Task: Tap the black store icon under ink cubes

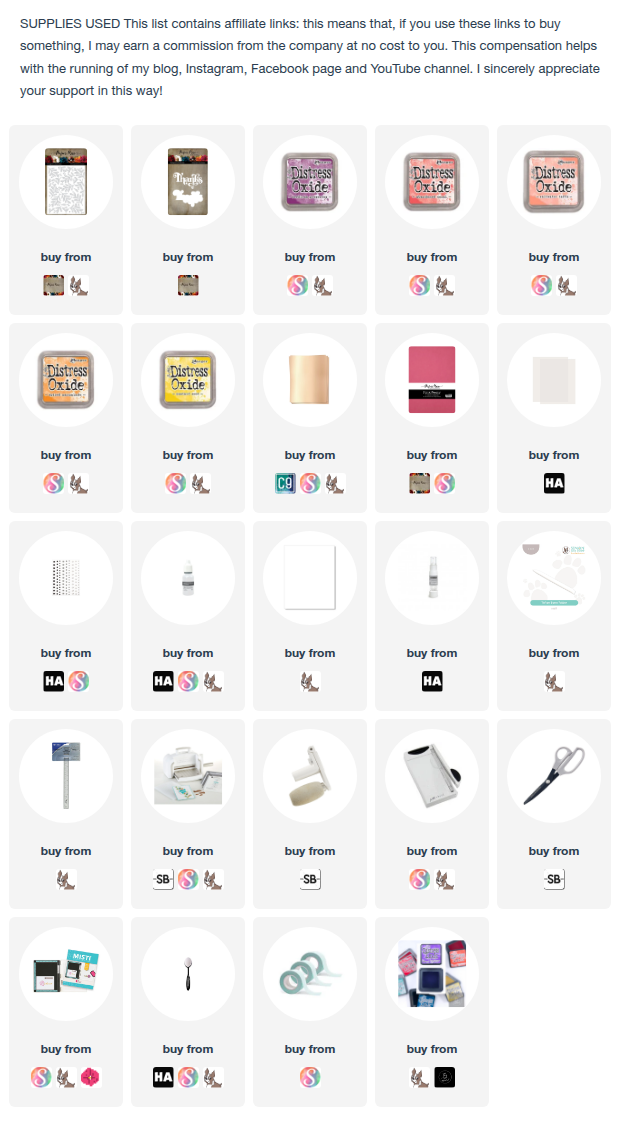Action: pos(444,1078)
